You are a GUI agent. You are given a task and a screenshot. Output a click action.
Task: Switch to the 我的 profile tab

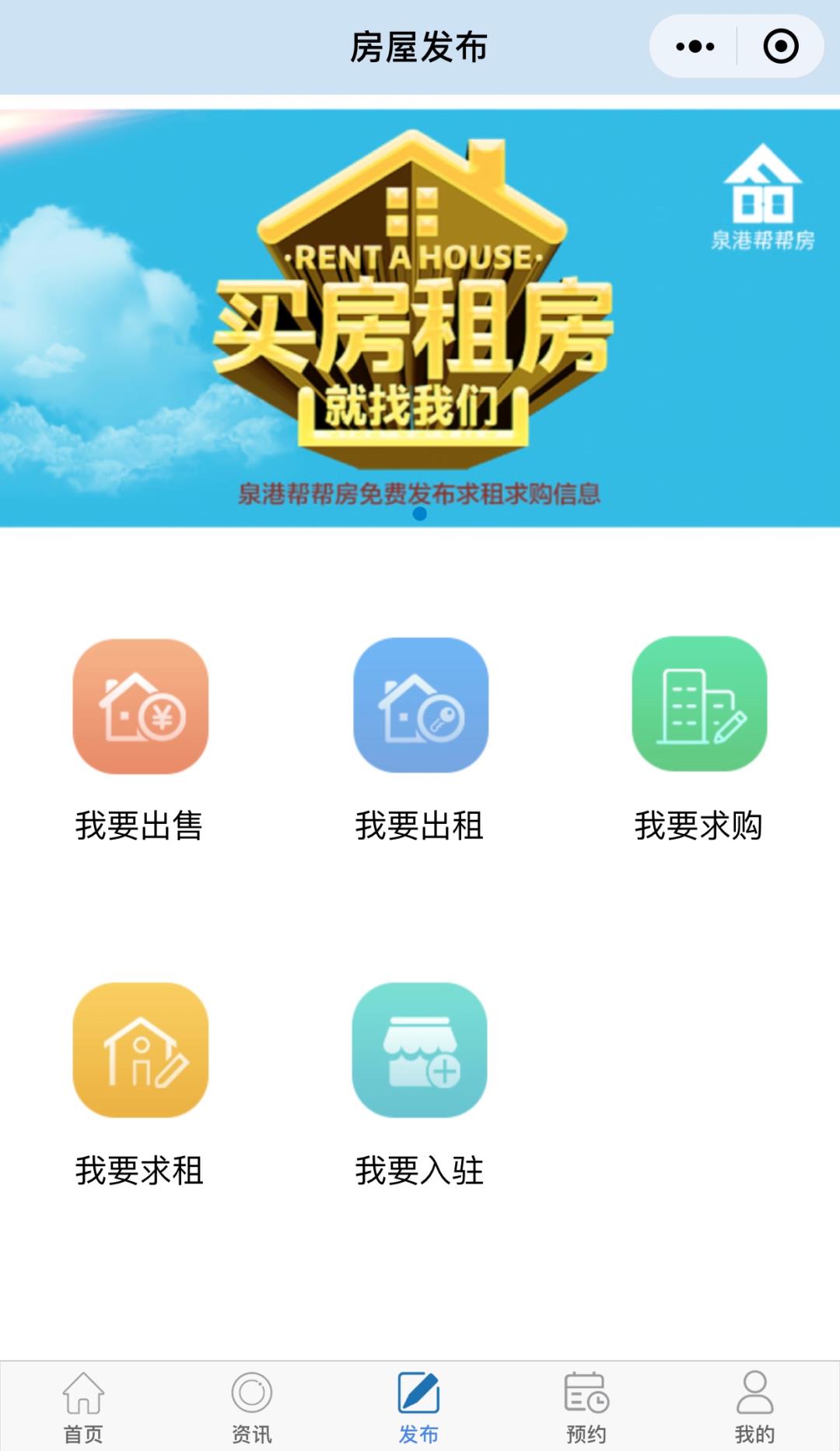[x=754, y=1408]
